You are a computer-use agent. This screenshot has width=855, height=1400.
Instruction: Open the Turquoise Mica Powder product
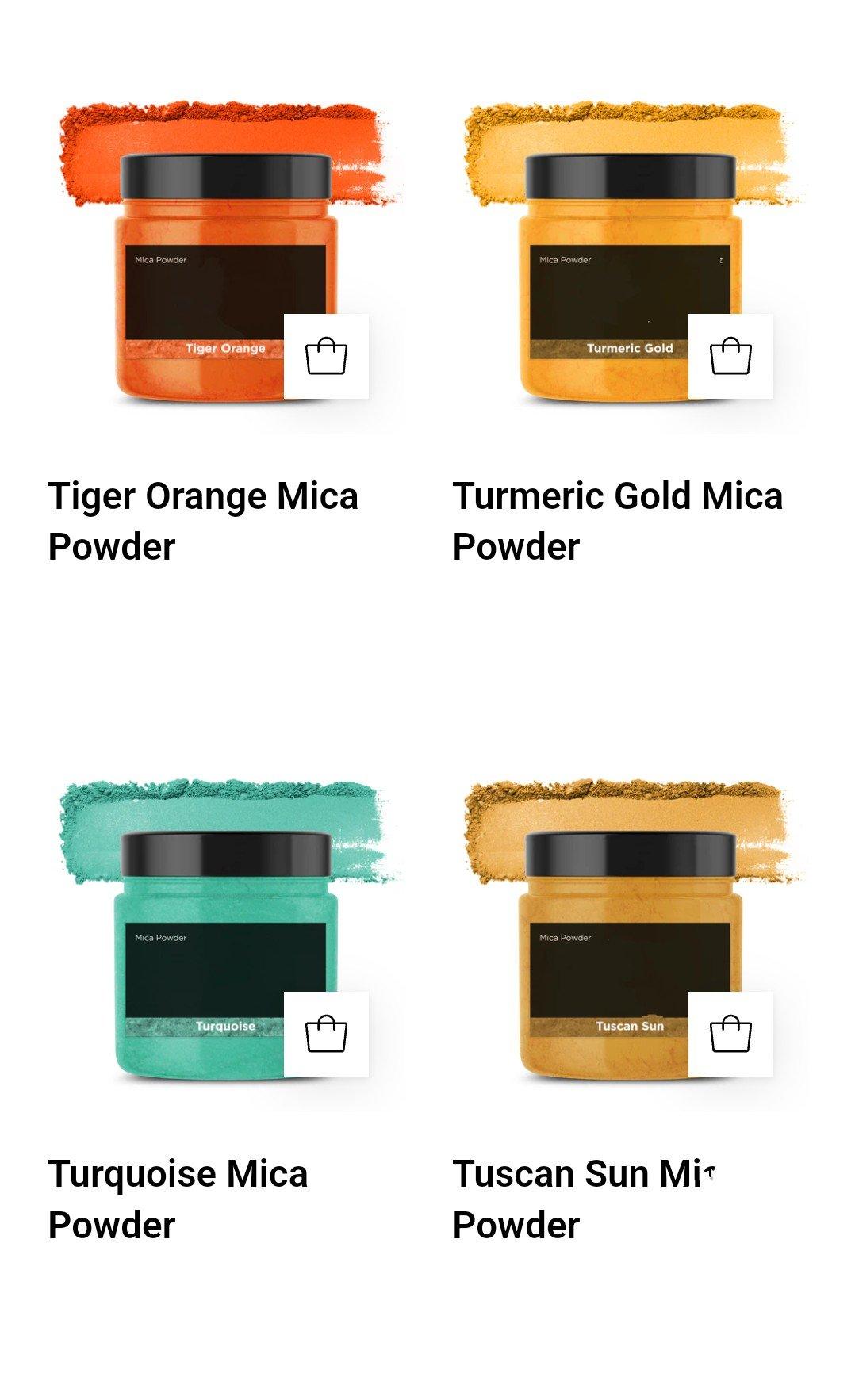pyautogui.click(x=178, y=1199)
